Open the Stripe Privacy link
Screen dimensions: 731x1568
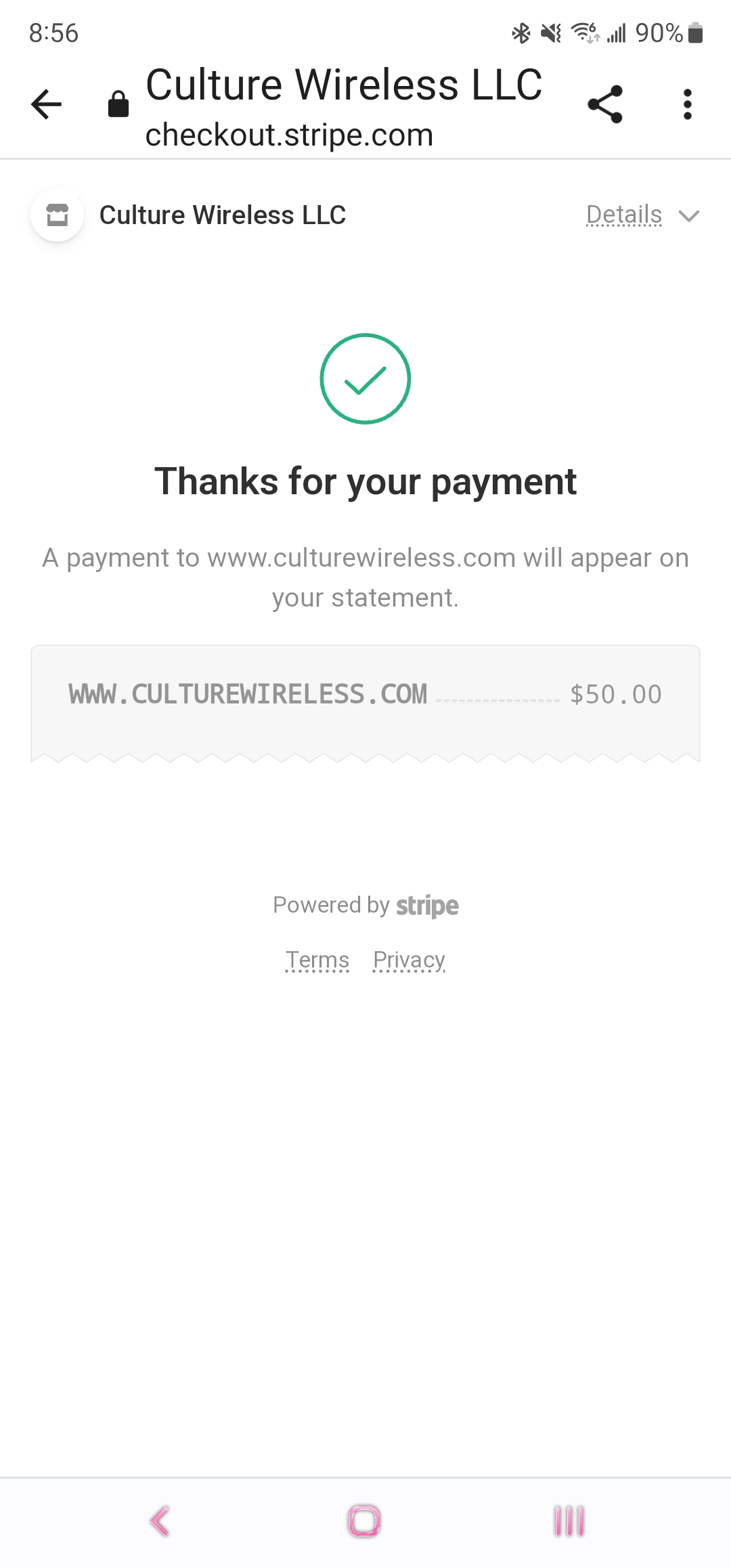(x=409, y=960)
